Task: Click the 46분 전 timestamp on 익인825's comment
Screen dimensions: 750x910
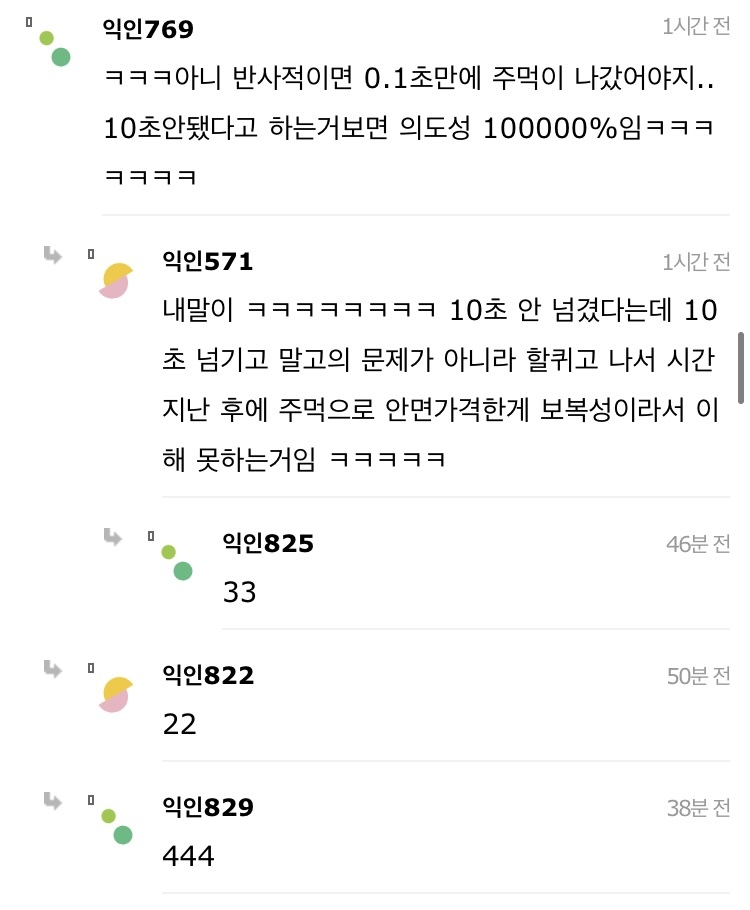Action: coord(699,542)
